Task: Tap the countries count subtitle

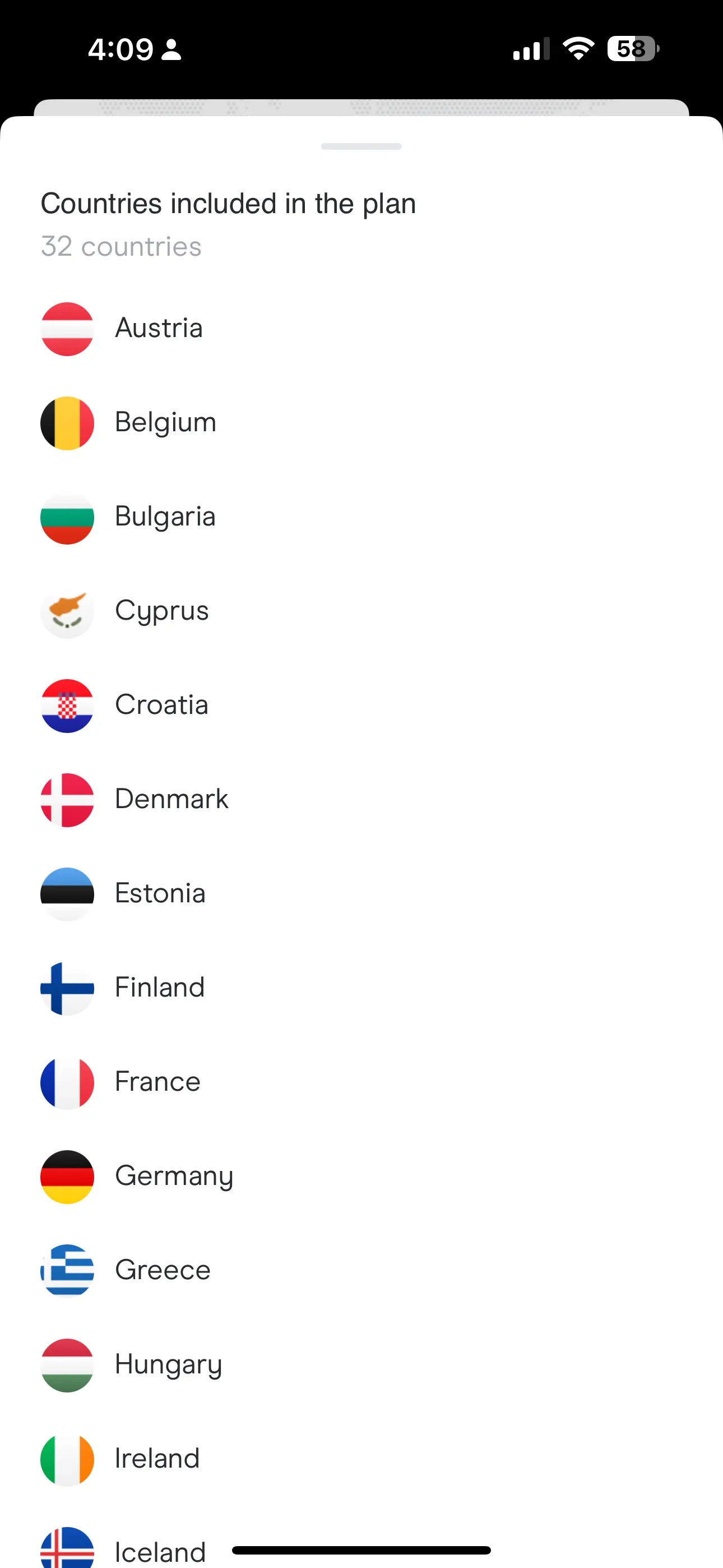Action: point(121,247)
